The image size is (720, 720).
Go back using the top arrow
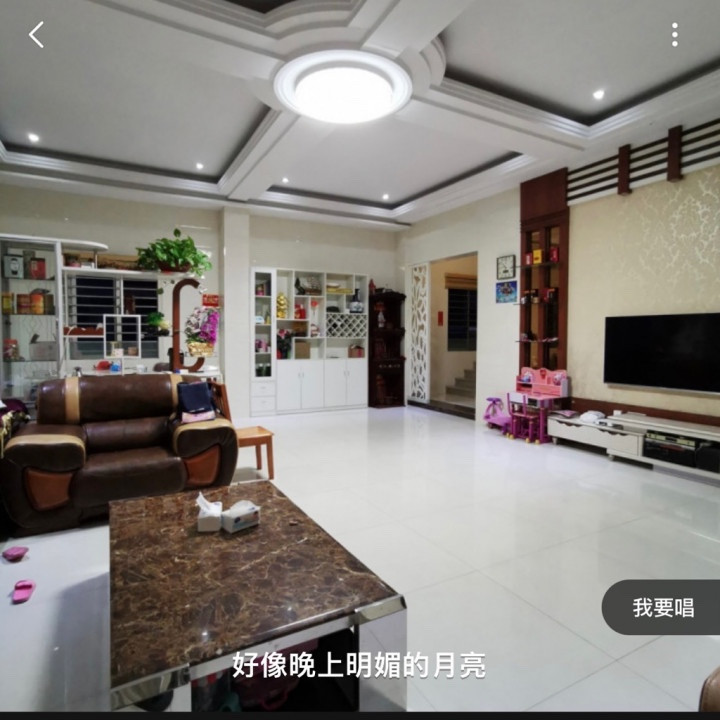click(36, 35)
